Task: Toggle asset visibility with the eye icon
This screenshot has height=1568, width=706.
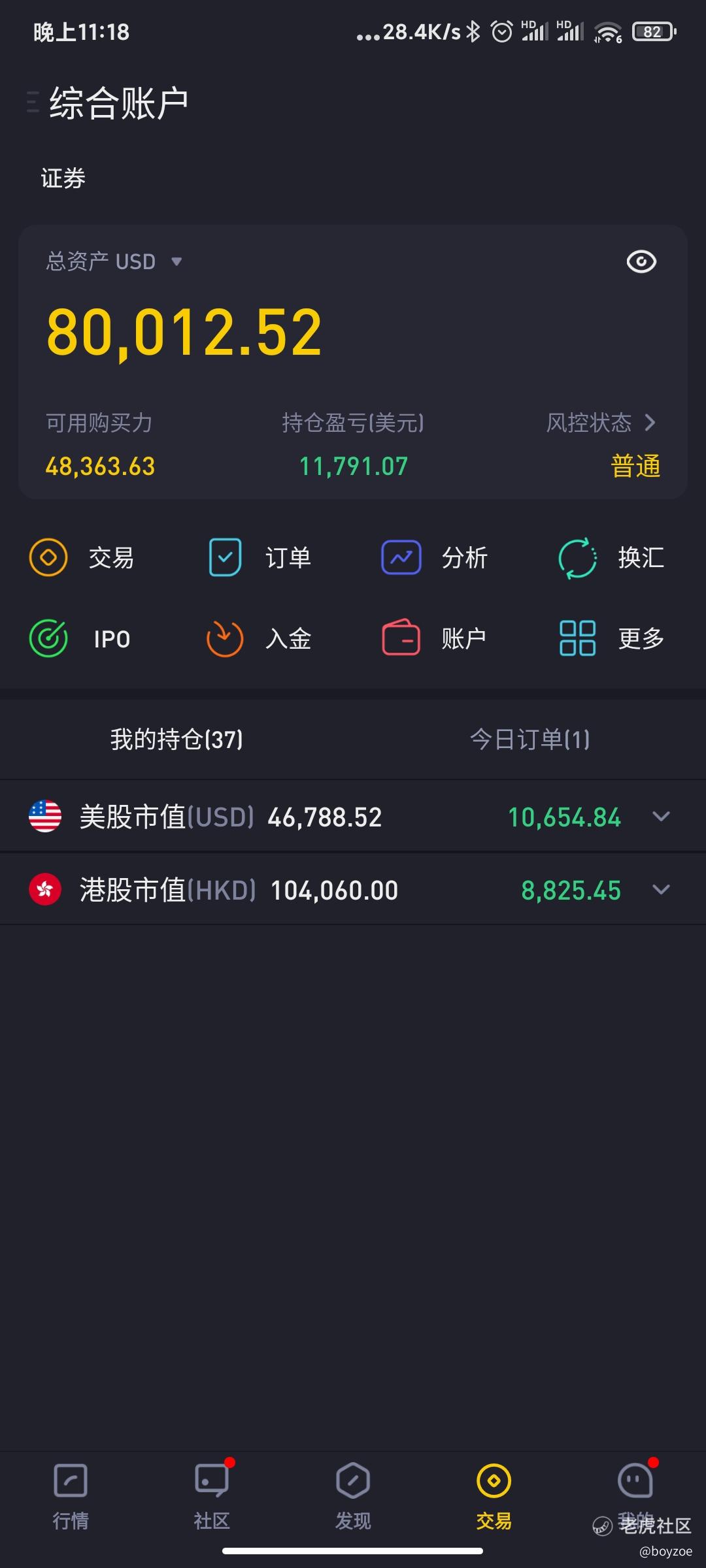Action: click(x=641, y=262)
